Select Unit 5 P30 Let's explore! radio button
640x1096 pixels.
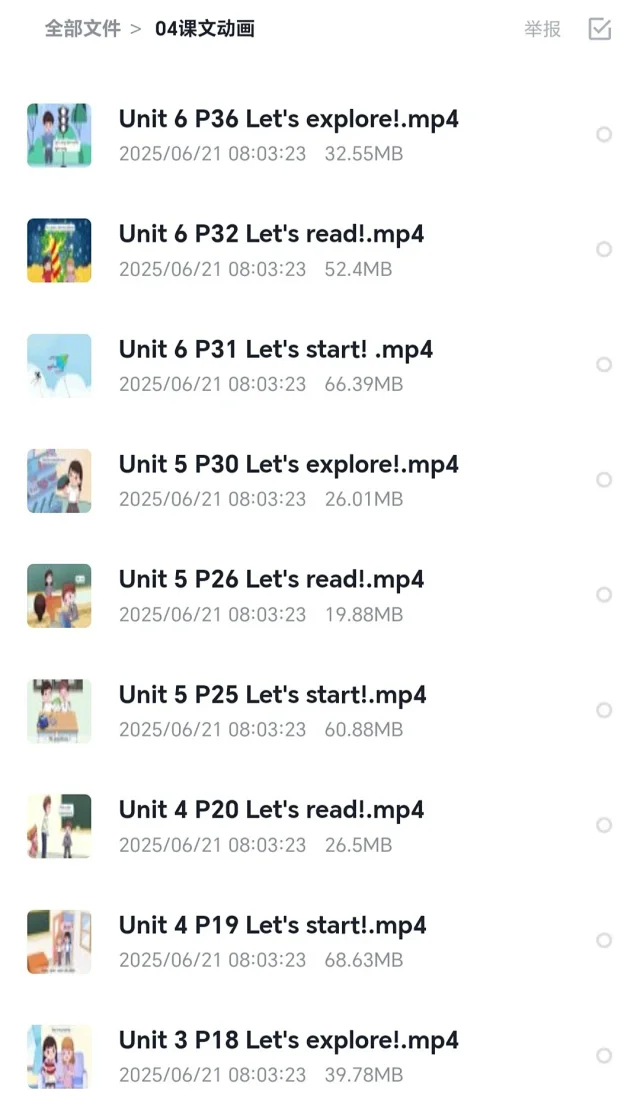[x=604, y=480]
